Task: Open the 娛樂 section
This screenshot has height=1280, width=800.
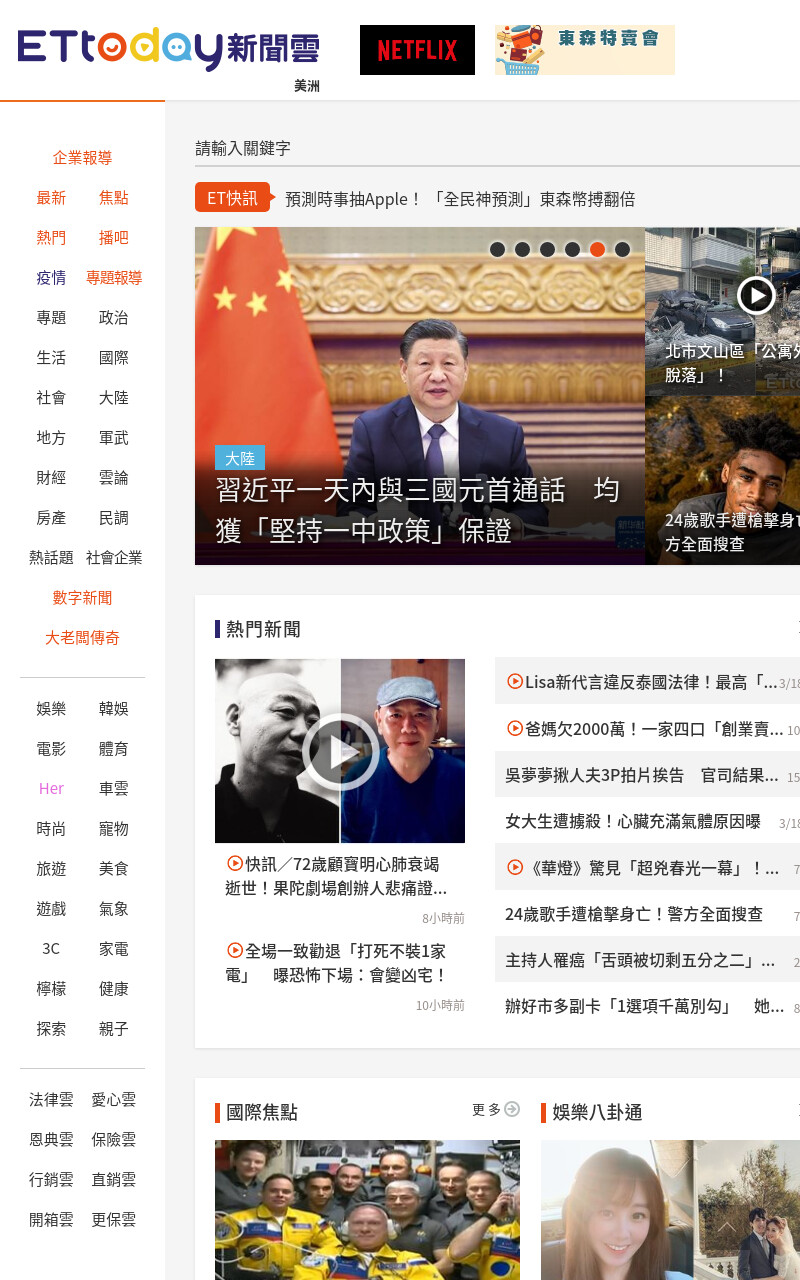Action: point(51,709)
